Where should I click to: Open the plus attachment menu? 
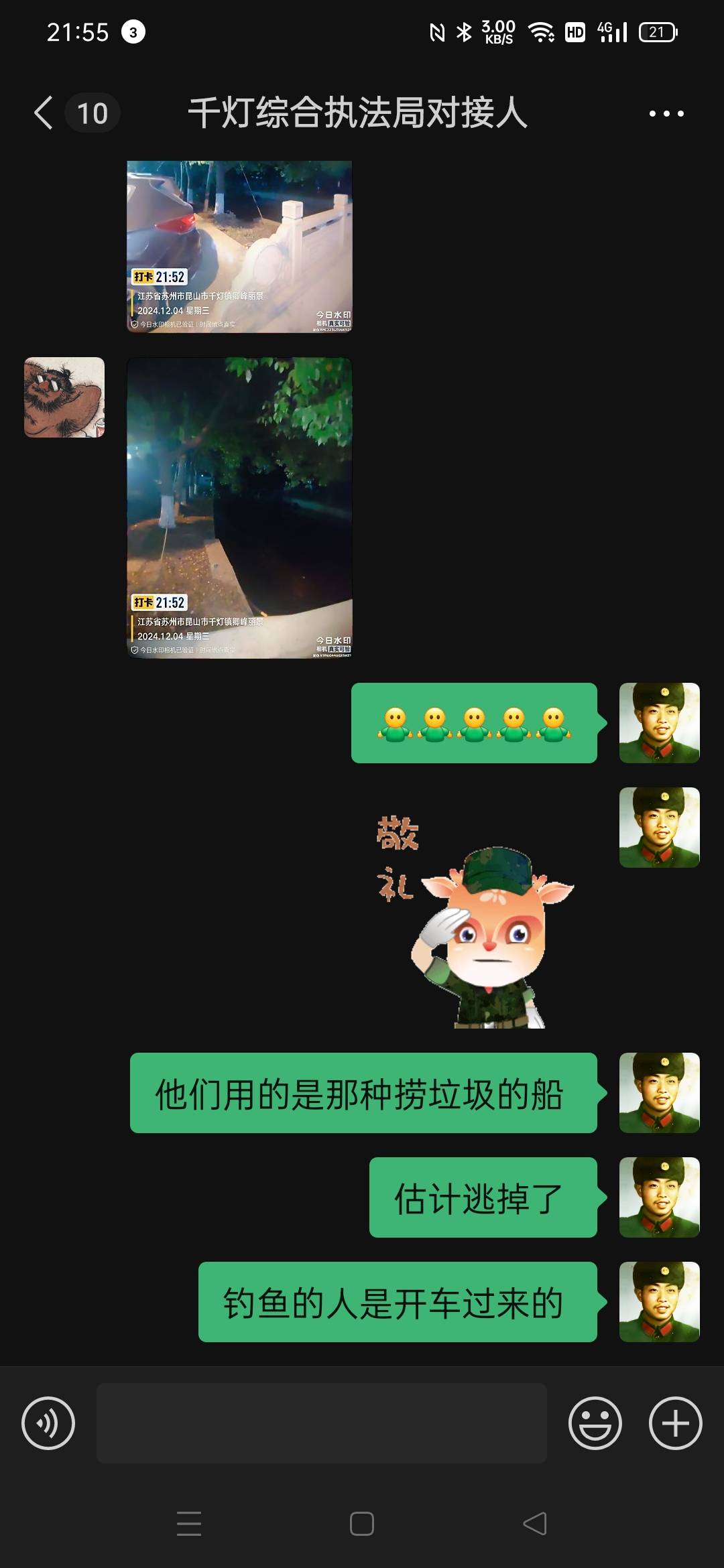coord(676,1423)
